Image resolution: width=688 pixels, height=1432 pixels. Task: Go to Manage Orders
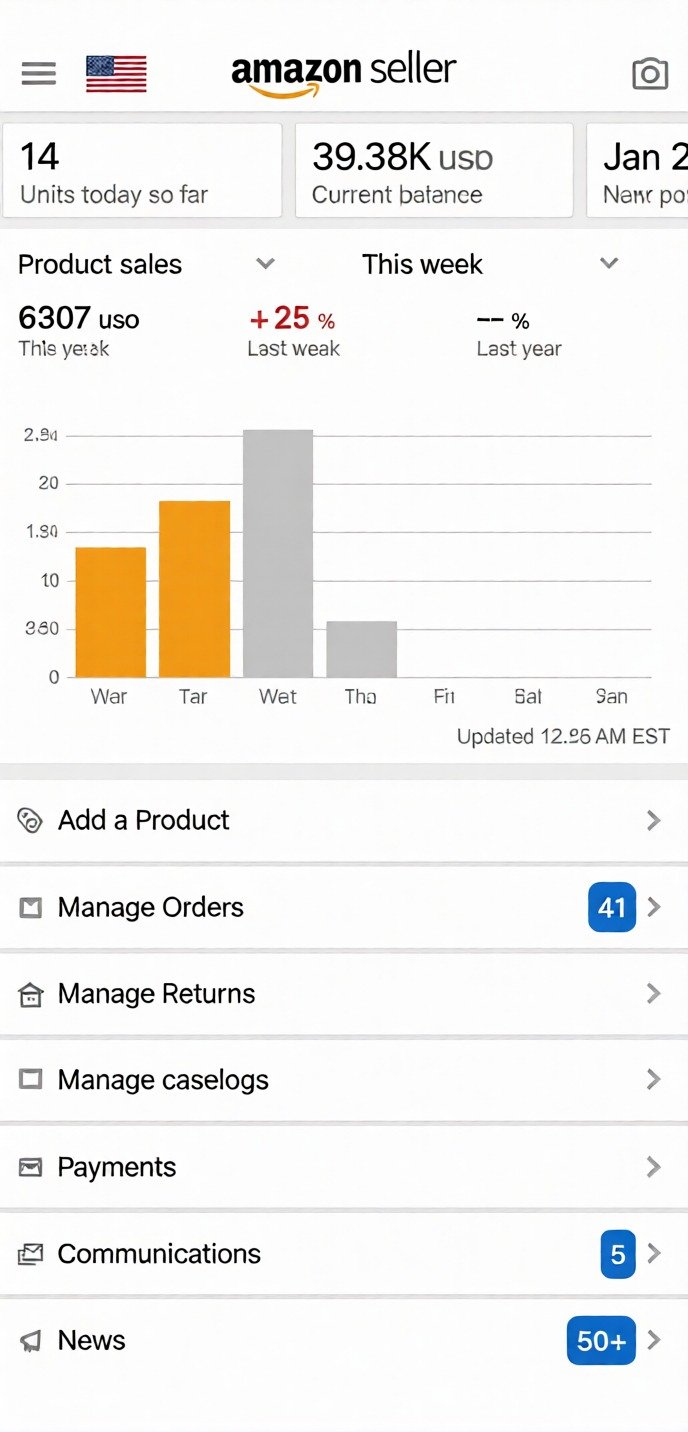[x=340, y=908]
